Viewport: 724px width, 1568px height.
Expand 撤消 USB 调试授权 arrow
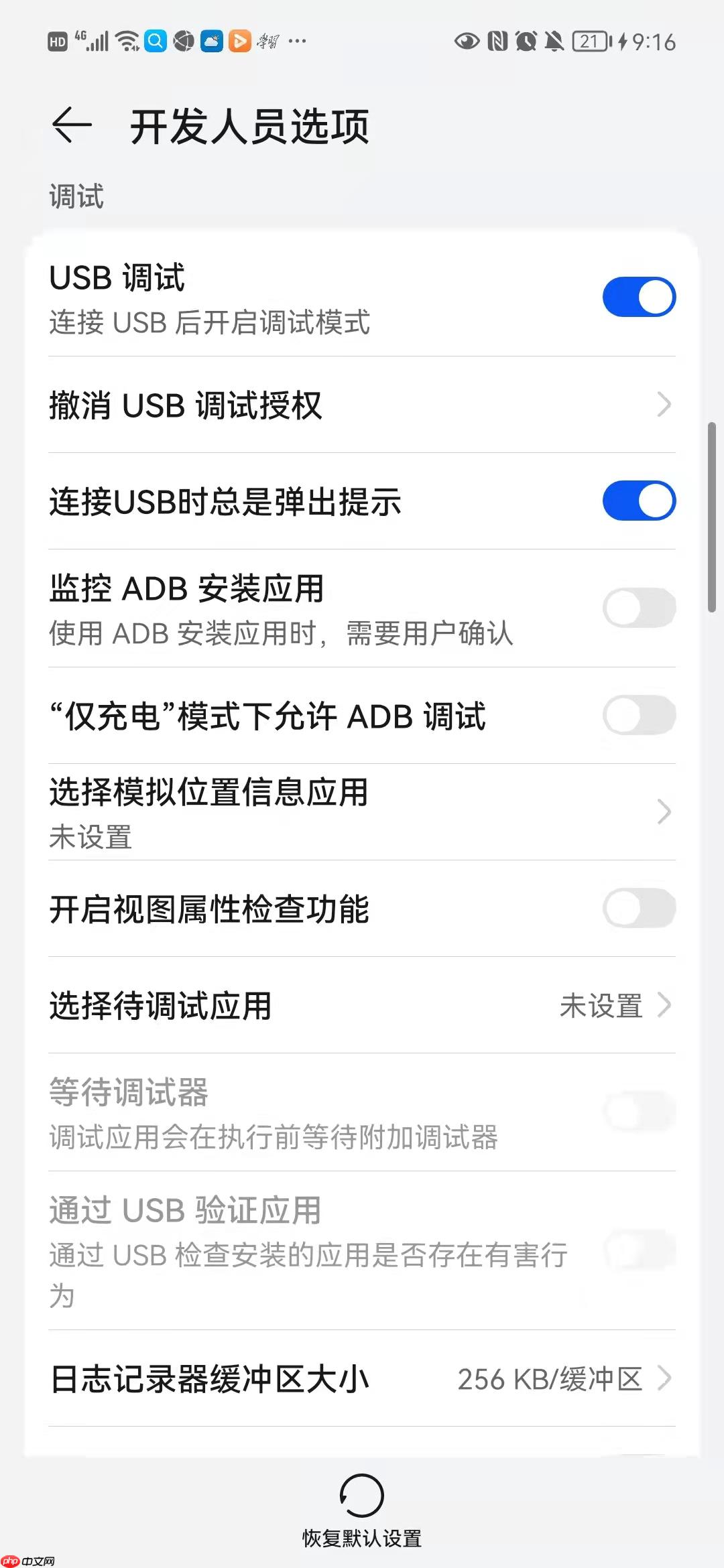pyautogui.click(x=664, y=404)
